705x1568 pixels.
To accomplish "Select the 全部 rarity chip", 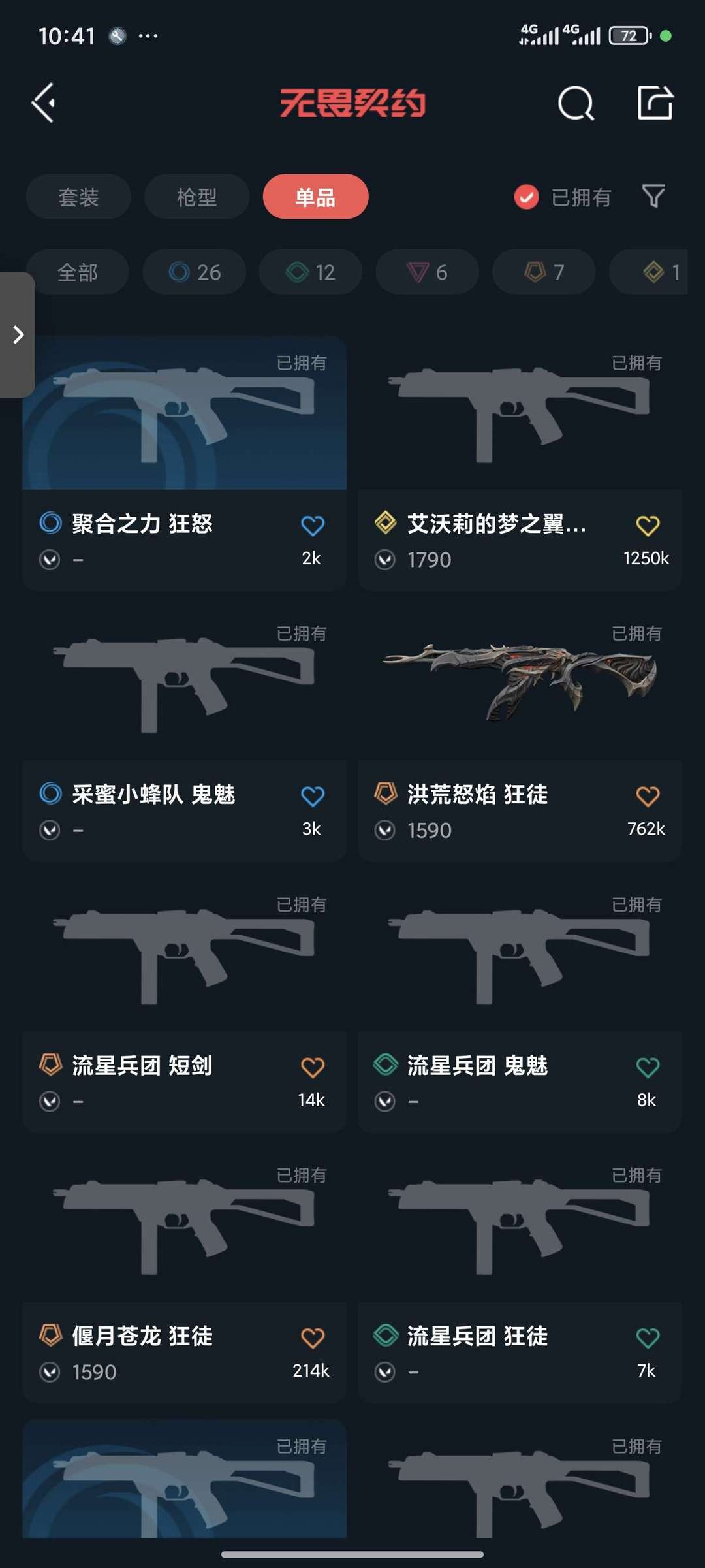I will 78,272.
